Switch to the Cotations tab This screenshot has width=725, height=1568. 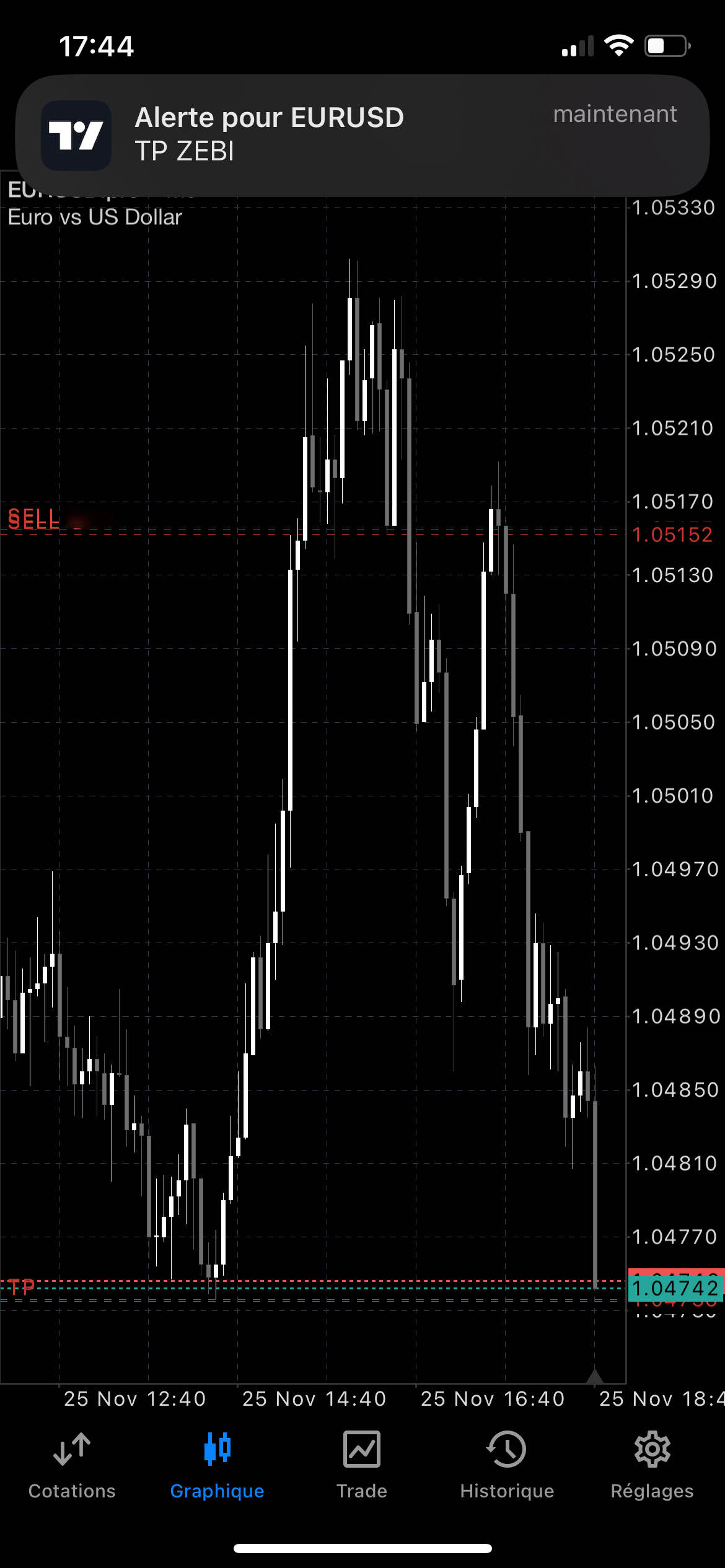click(x=72, y=1465)
